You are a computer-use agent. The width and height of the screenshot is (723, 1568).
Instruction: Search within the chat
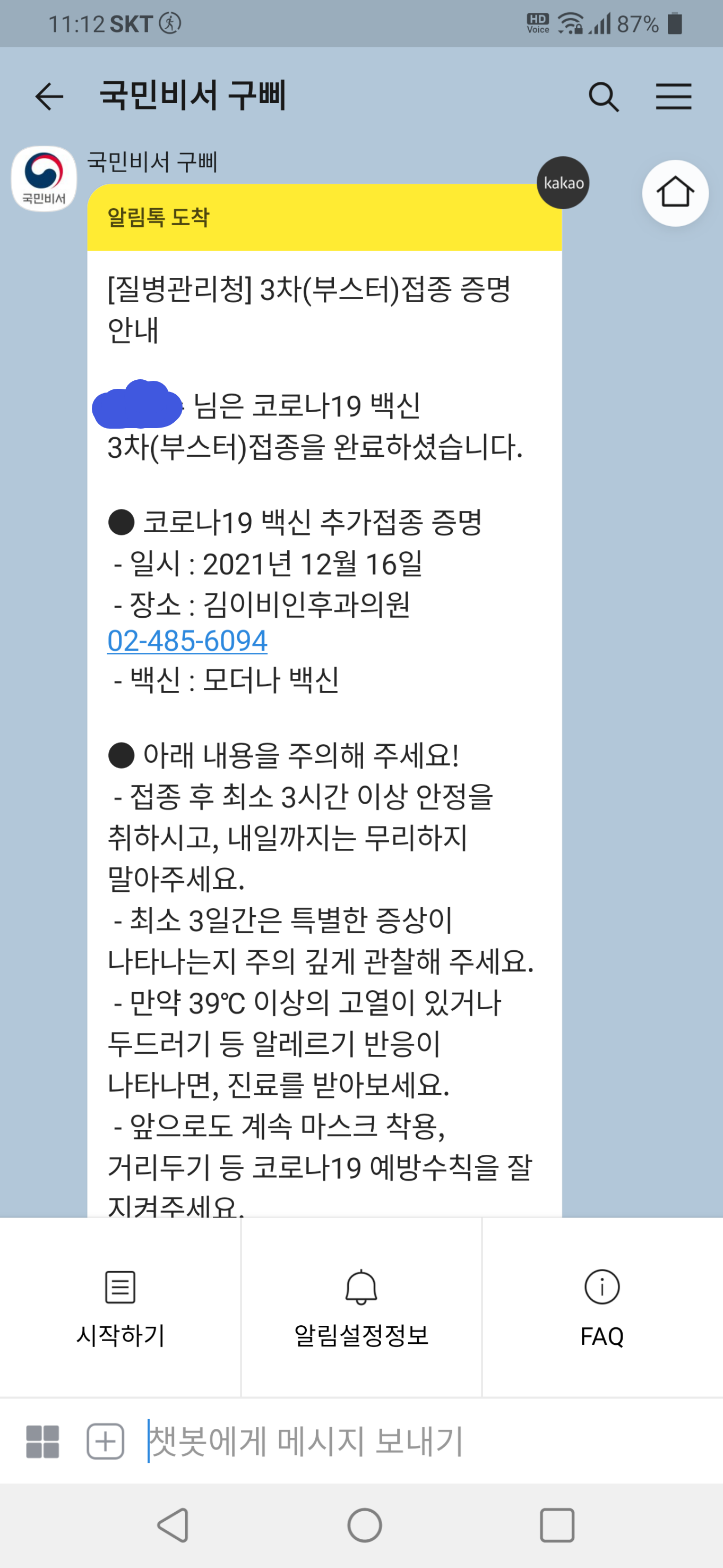603,97
